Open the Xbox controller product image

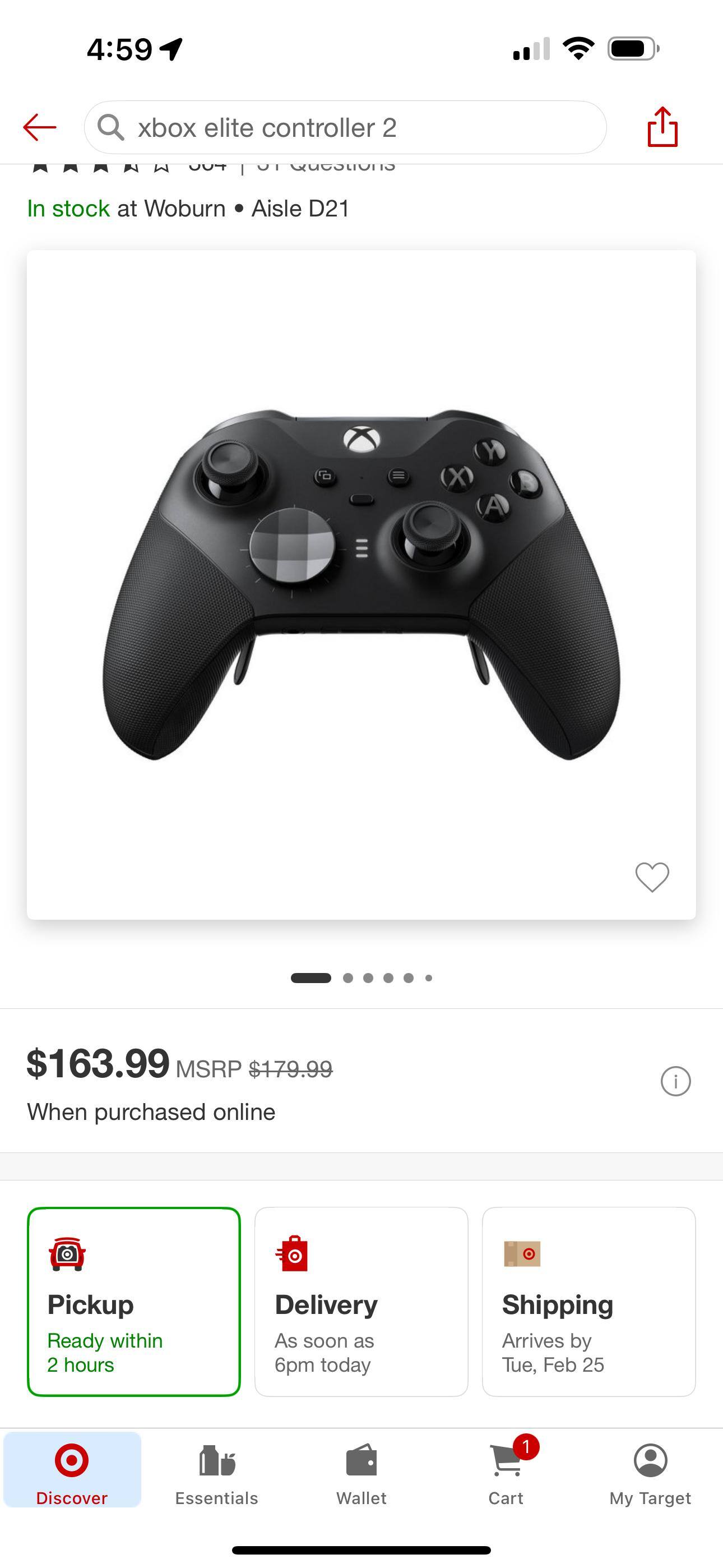click(361, 584)
